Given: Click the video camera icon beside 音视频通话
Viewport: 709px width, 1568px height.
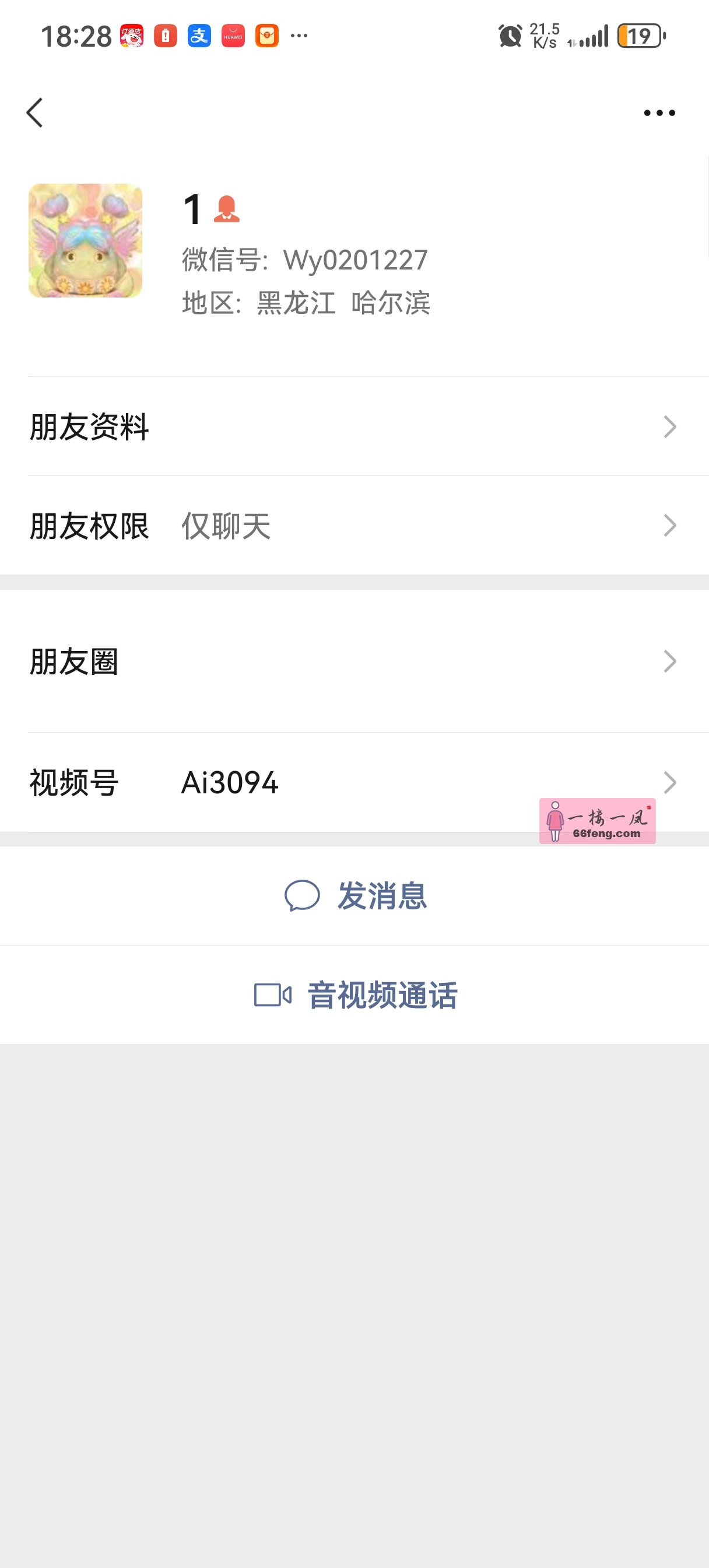Looking at the screenshot, I should pyautogui.click(x=273, y=995).
